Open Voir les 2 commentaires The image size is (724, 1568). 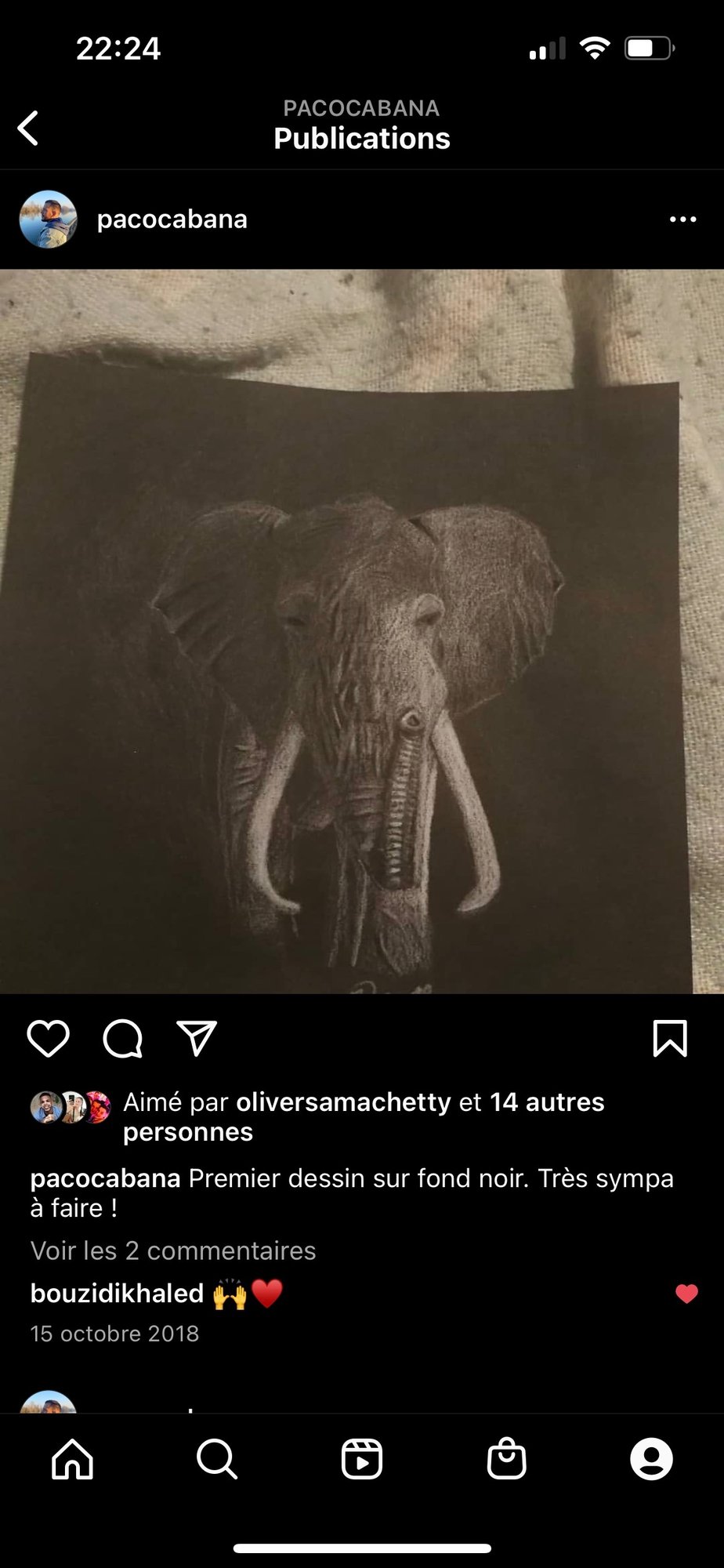(x=173, y=1250)
